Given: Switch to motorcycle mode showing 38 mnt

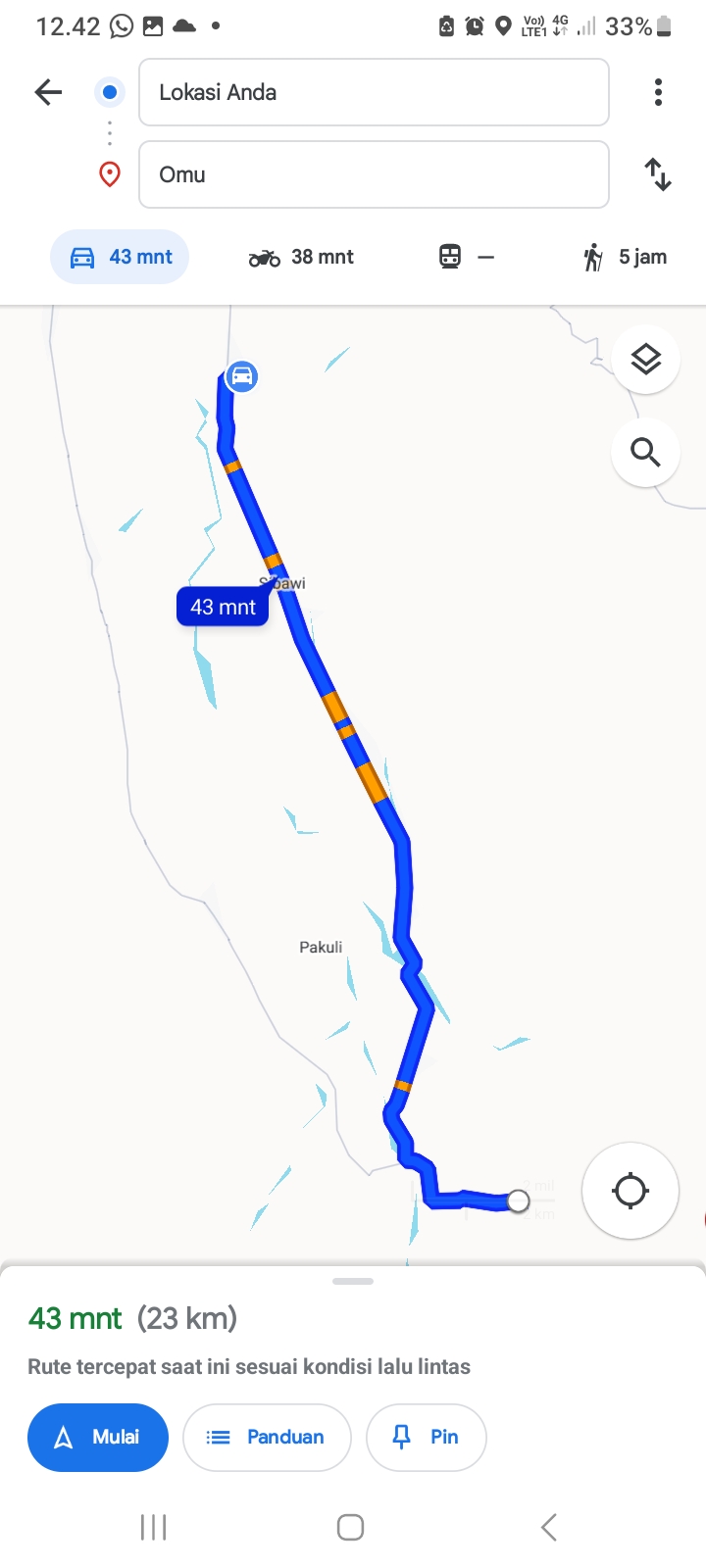Looking at the screenshot, I should 301,257.
